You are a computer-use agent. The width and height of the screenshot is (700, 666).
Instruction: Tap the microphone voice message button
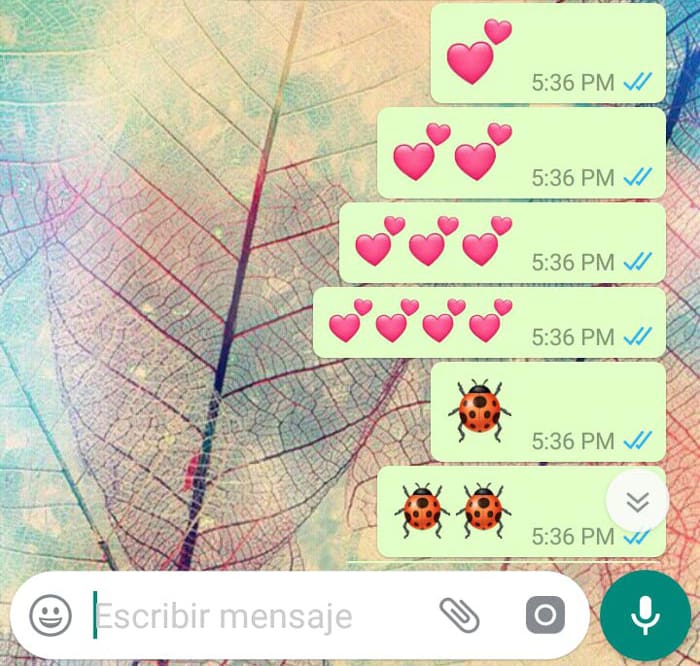(x=645, y=615)
